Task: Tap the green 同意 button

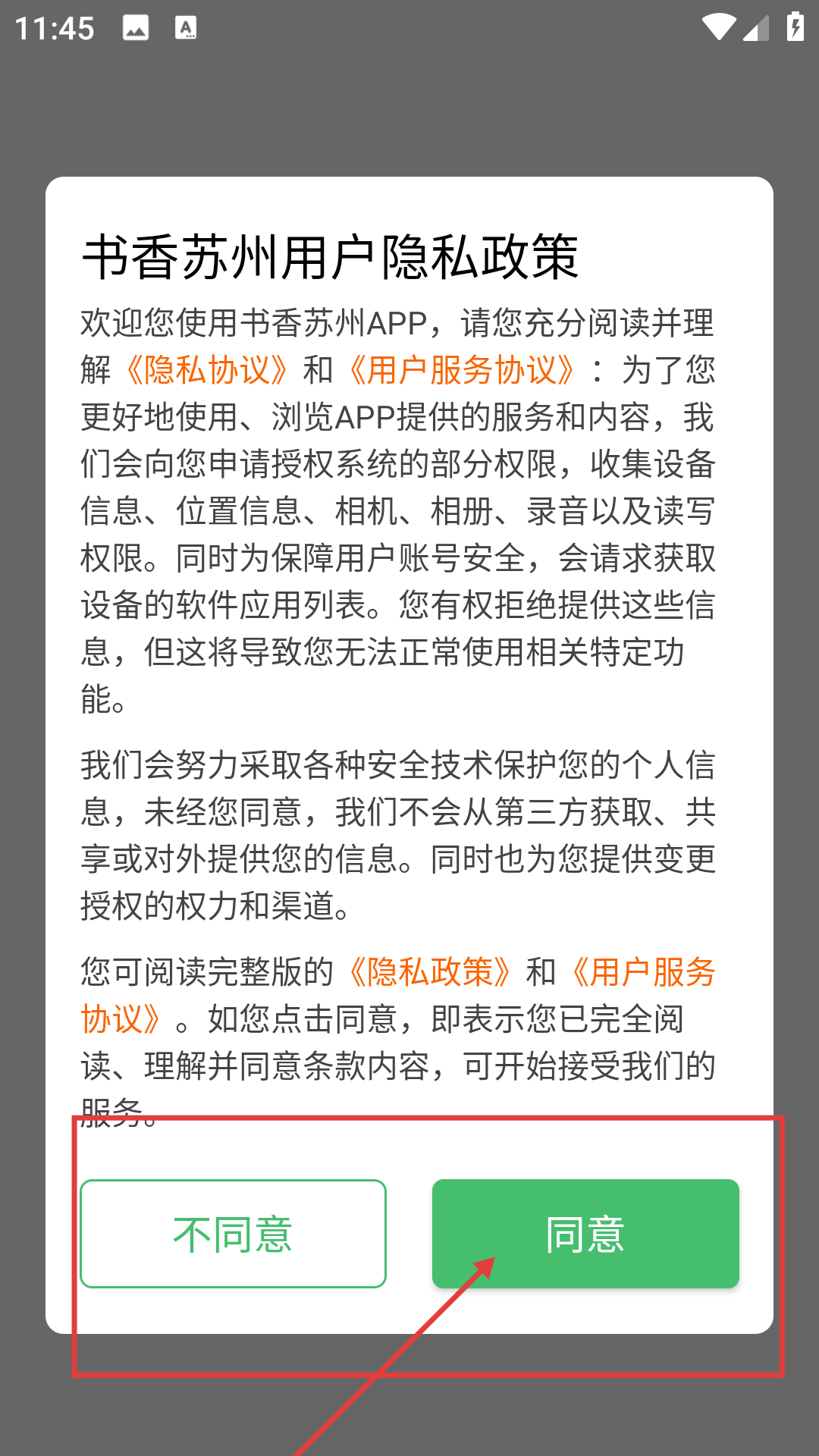Action: click(585, 1233)
